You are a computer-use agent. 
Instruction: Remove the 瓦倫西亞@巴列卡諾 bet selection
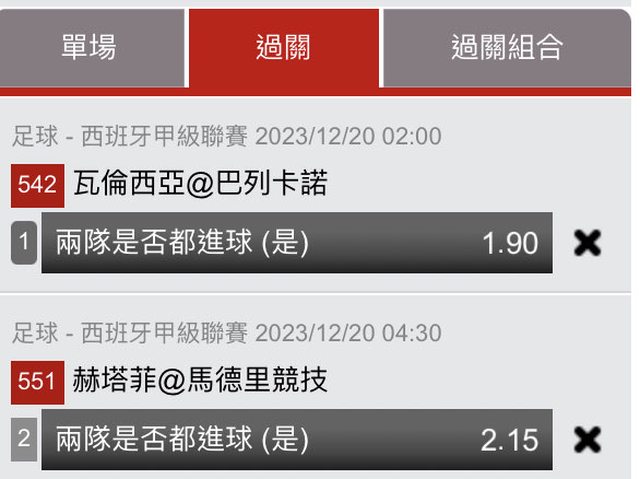pyautogui.click(x=588, y=243)
